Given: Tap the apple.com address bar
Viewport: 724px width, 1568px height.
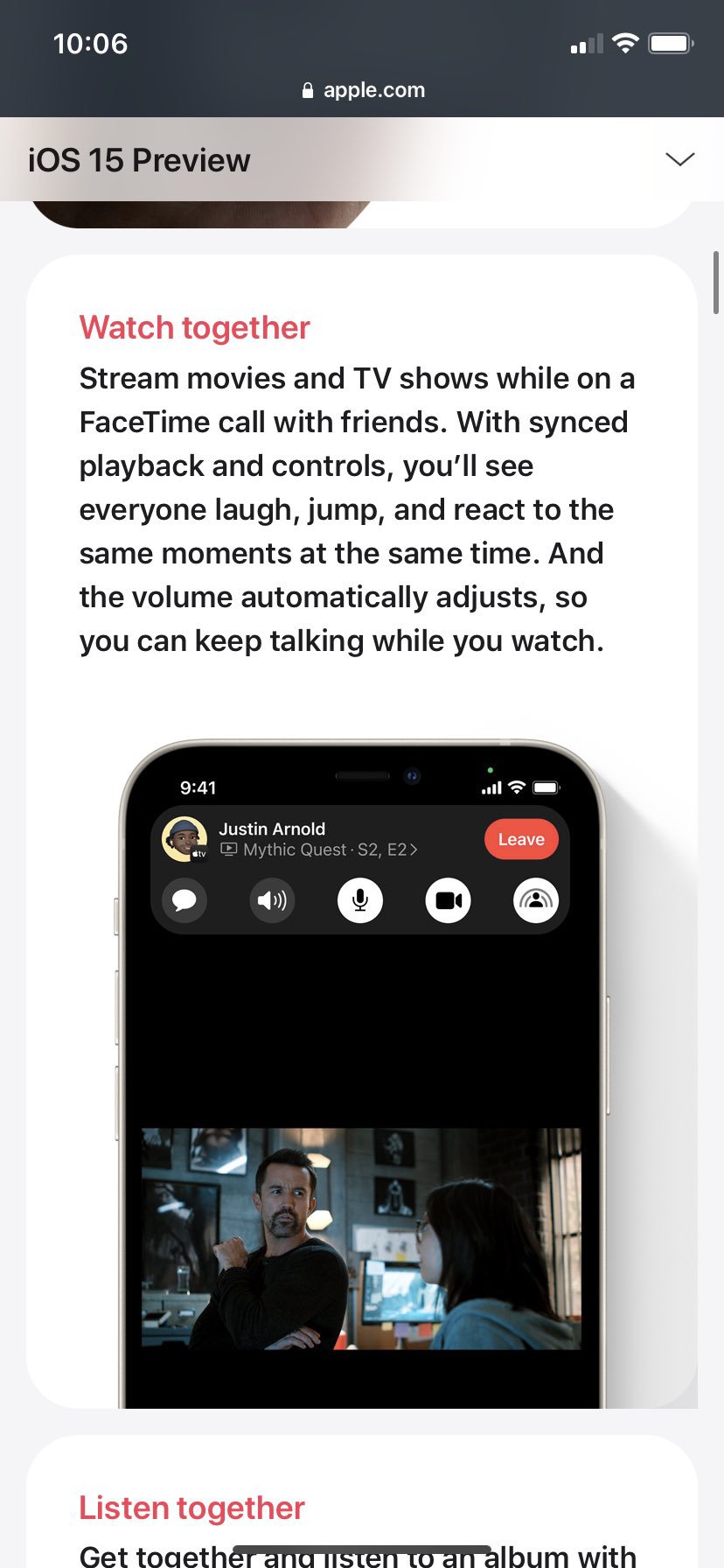Looking at the screenshot, I should pos(363,90).
